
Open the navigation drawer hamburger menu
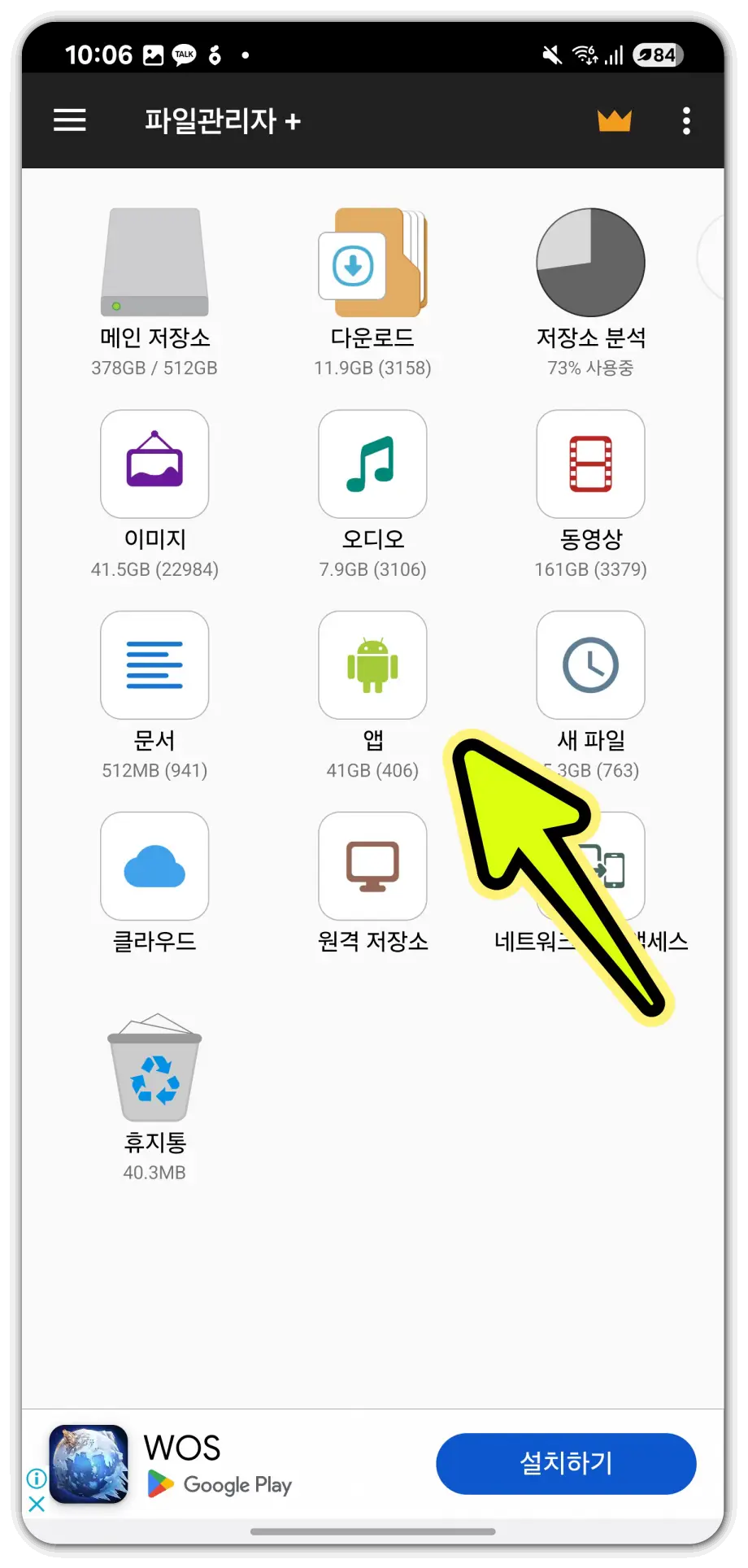click(x=69, y=120)
